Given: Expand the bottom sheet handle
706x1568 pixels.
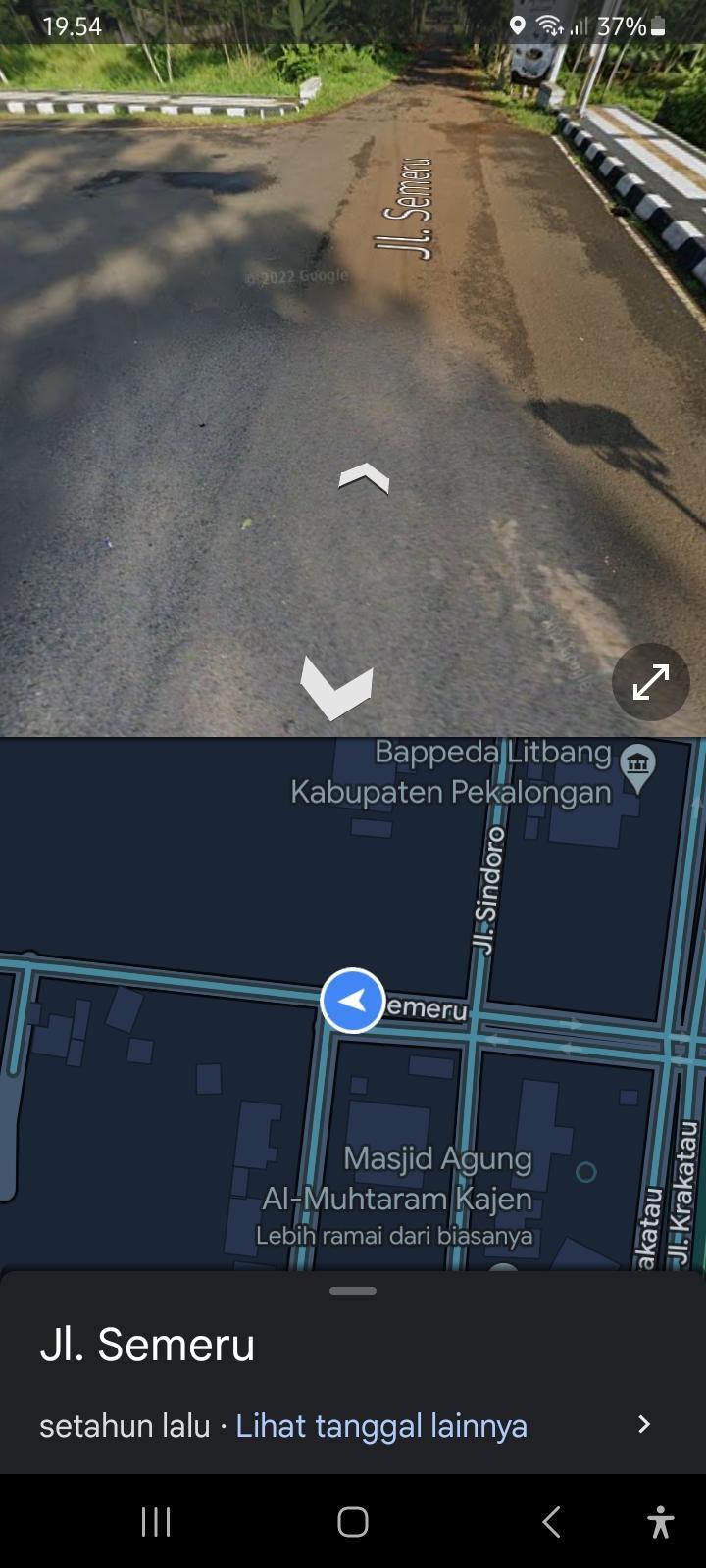Looking at the screenshot, I should tap(353, 1291).
